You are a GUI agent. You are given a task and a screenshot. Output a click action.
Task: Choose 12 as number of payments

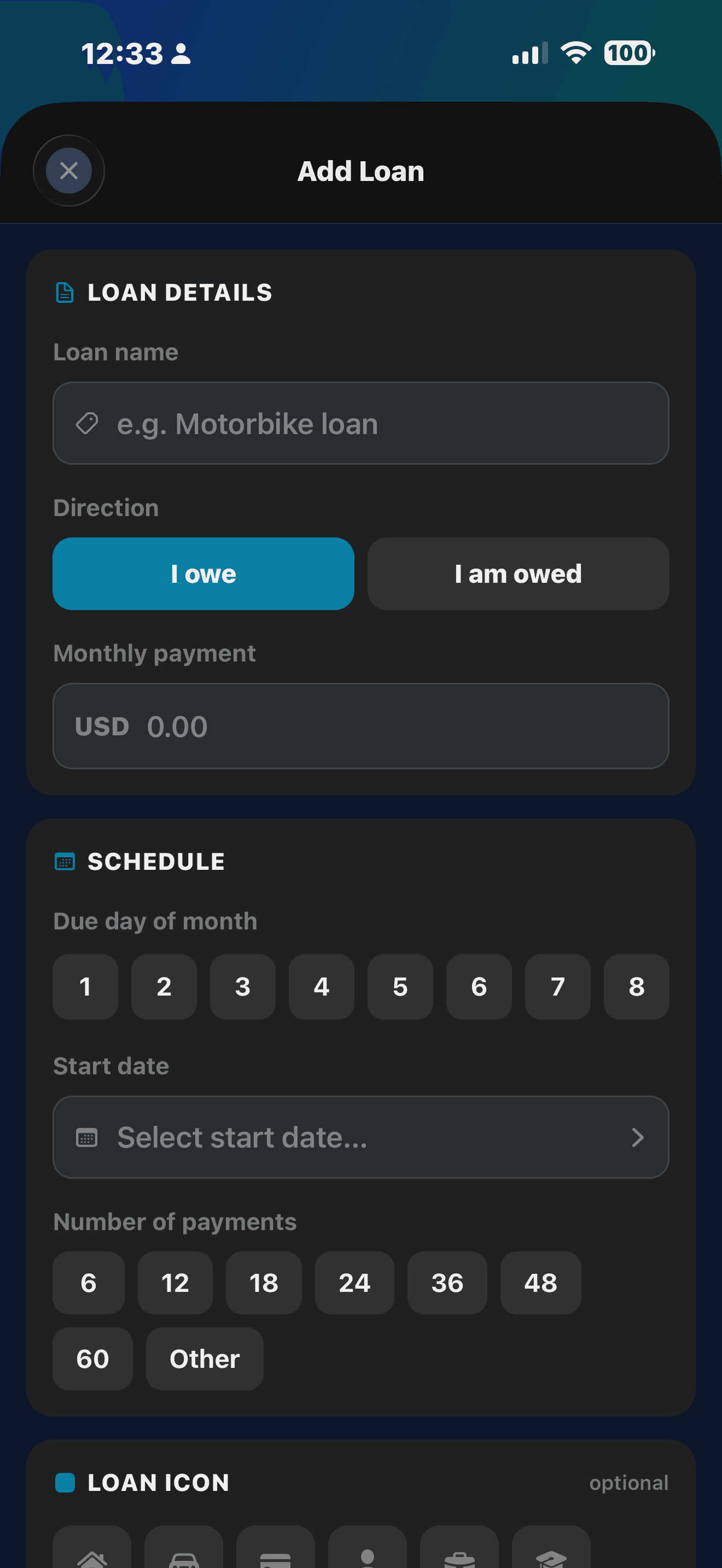coord(176,1283)
